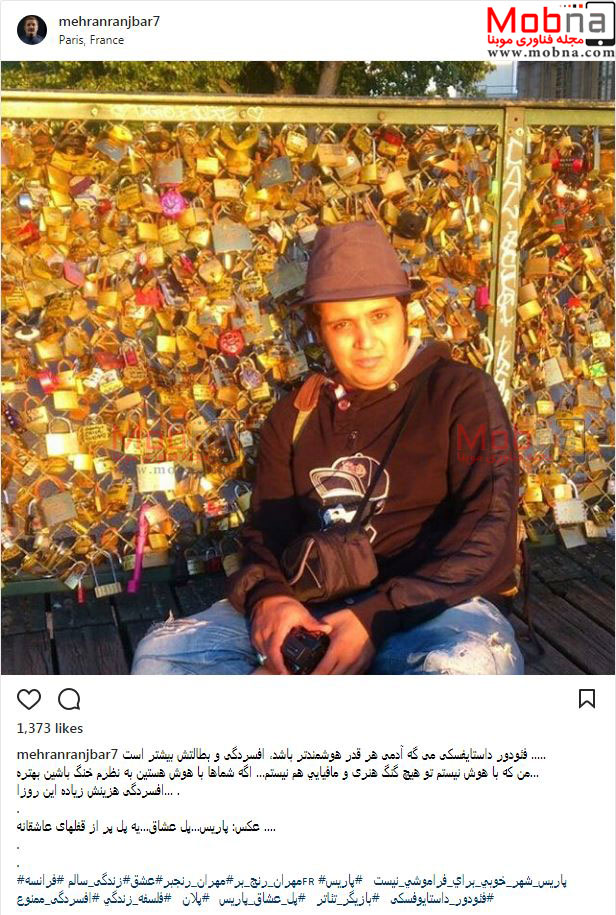View the 1,373 likes list
Image resolution: width=616 pixels, height=915 pixels.
click(x=50, y=728)
